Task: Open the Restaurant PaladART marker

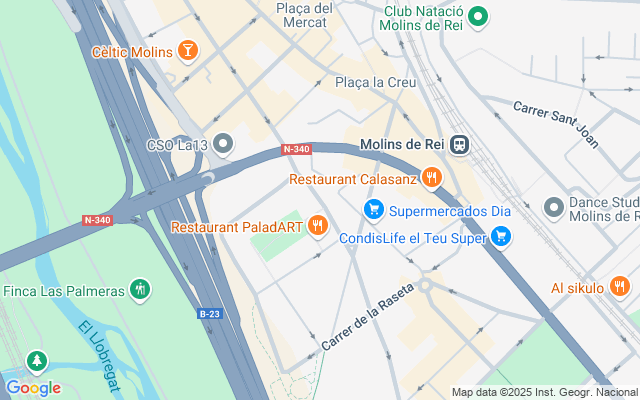Action: tap(318, 226)
